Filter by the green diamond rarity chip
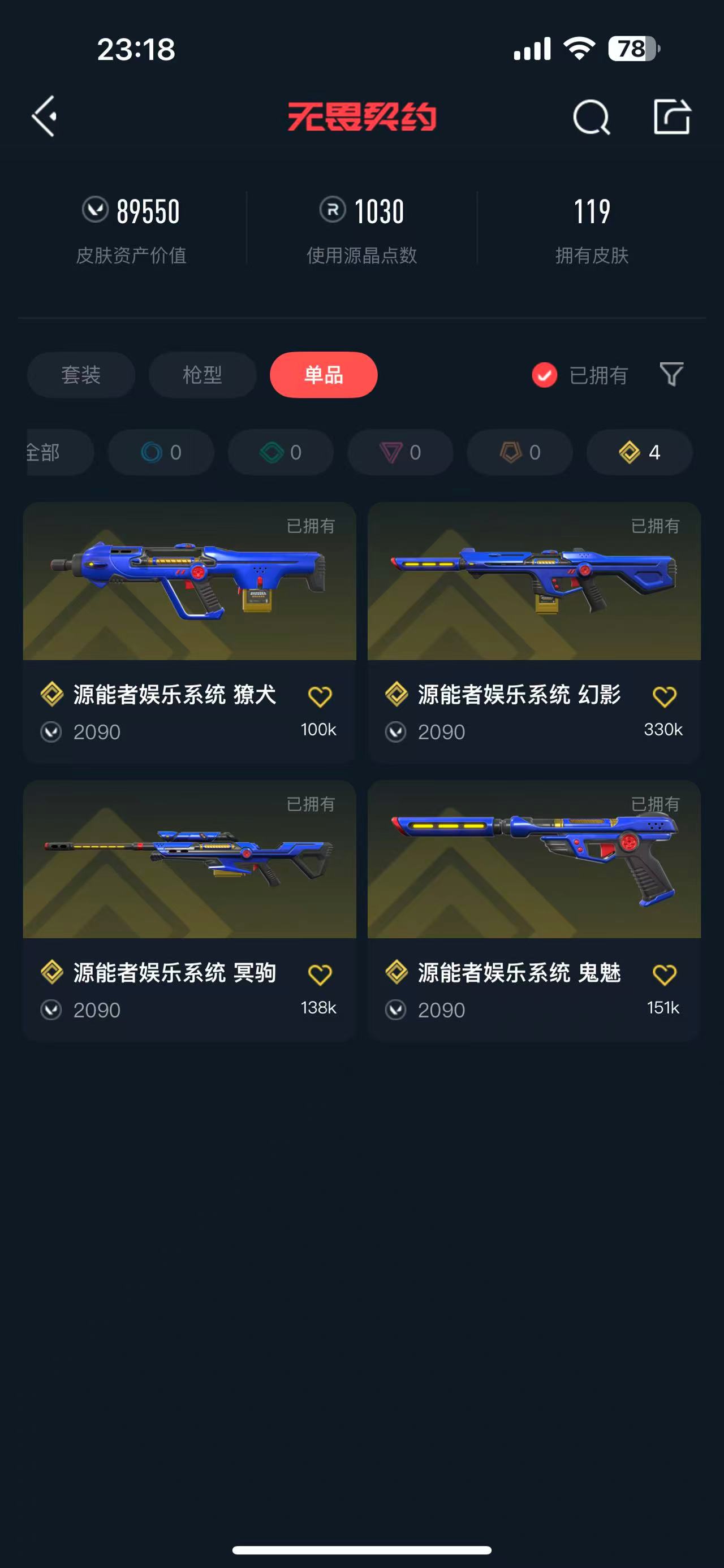 (280, 452)
